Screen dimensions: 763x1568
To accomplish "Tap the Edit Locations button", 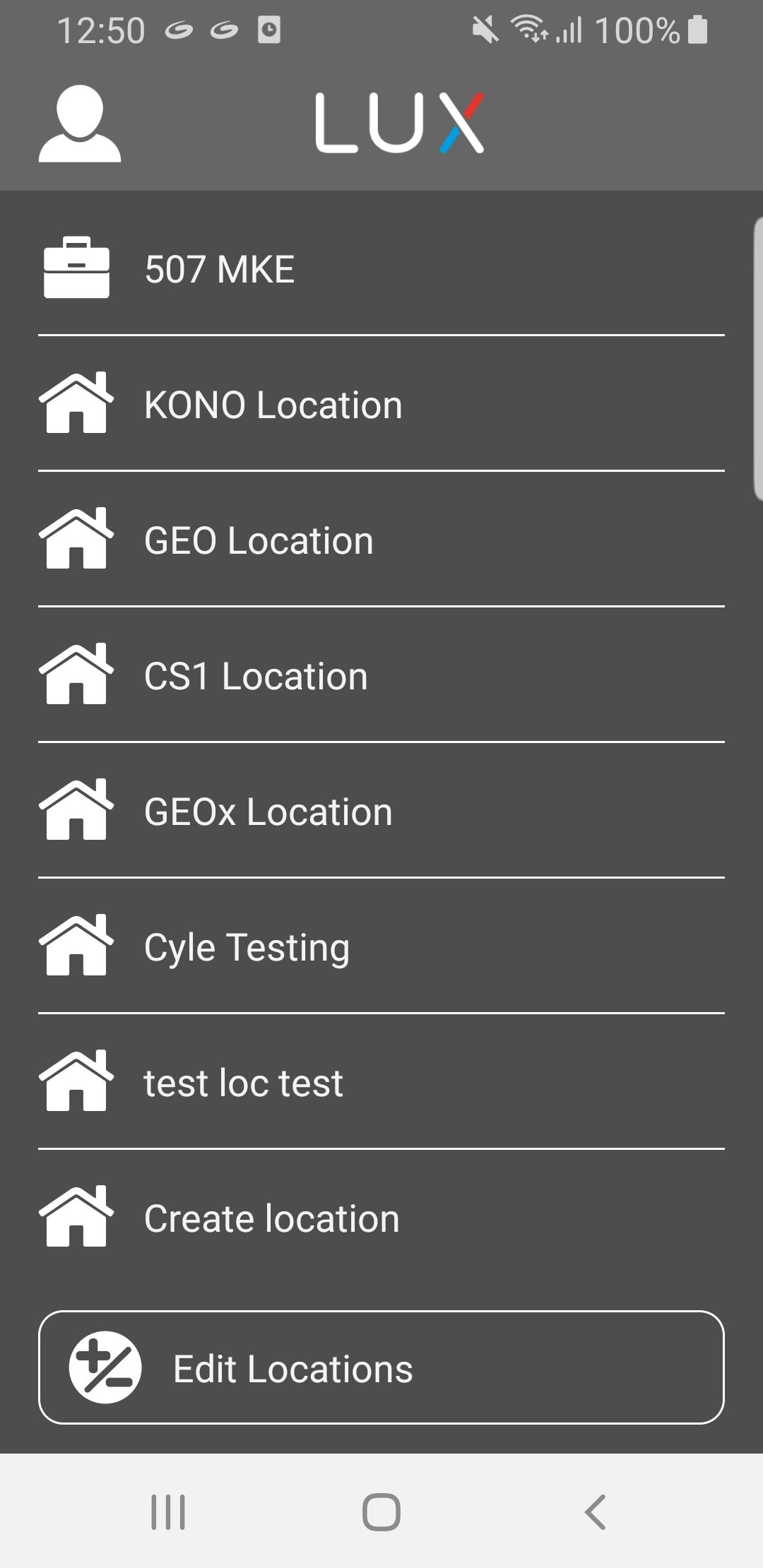I will click(x=381, y=1367).
